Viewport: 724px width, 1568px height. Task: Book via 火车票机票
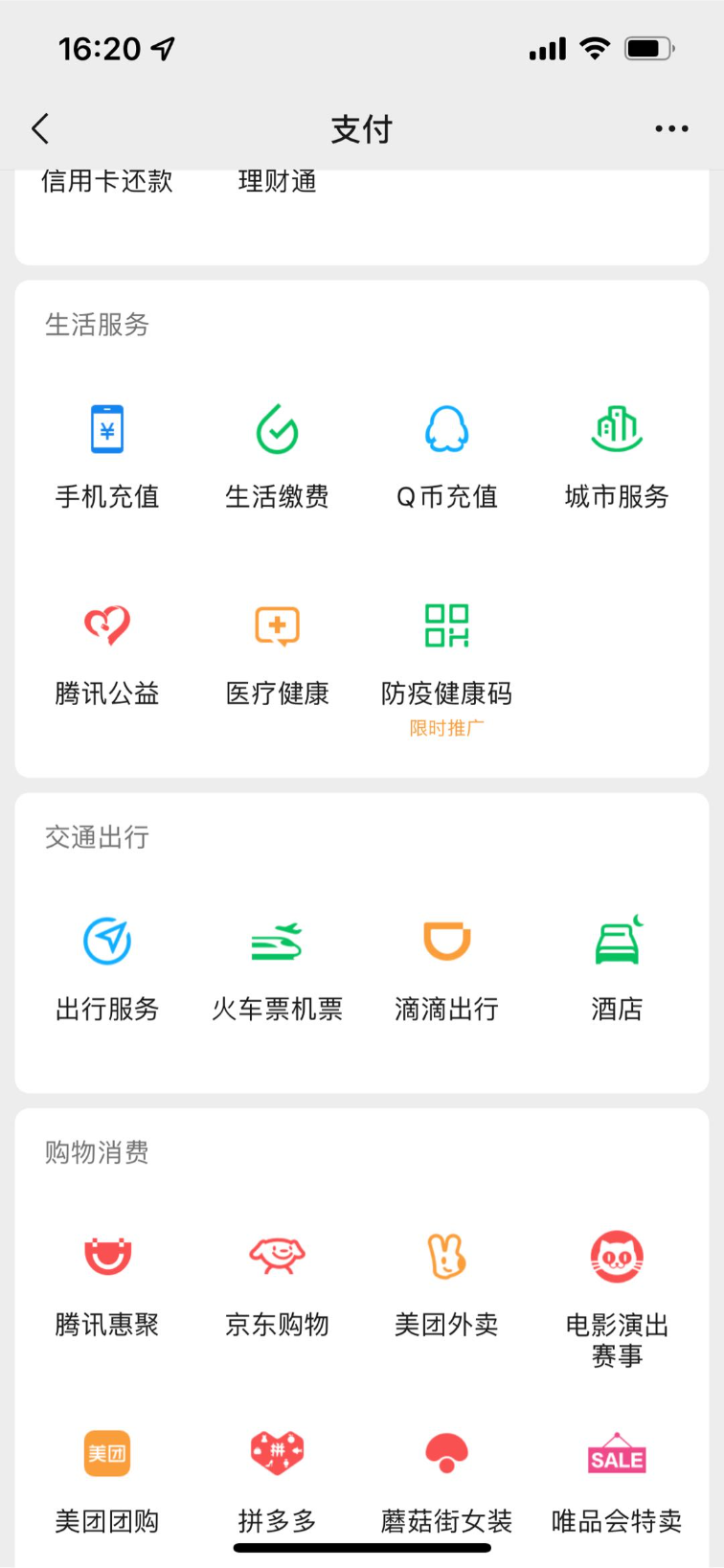[277, 967]
